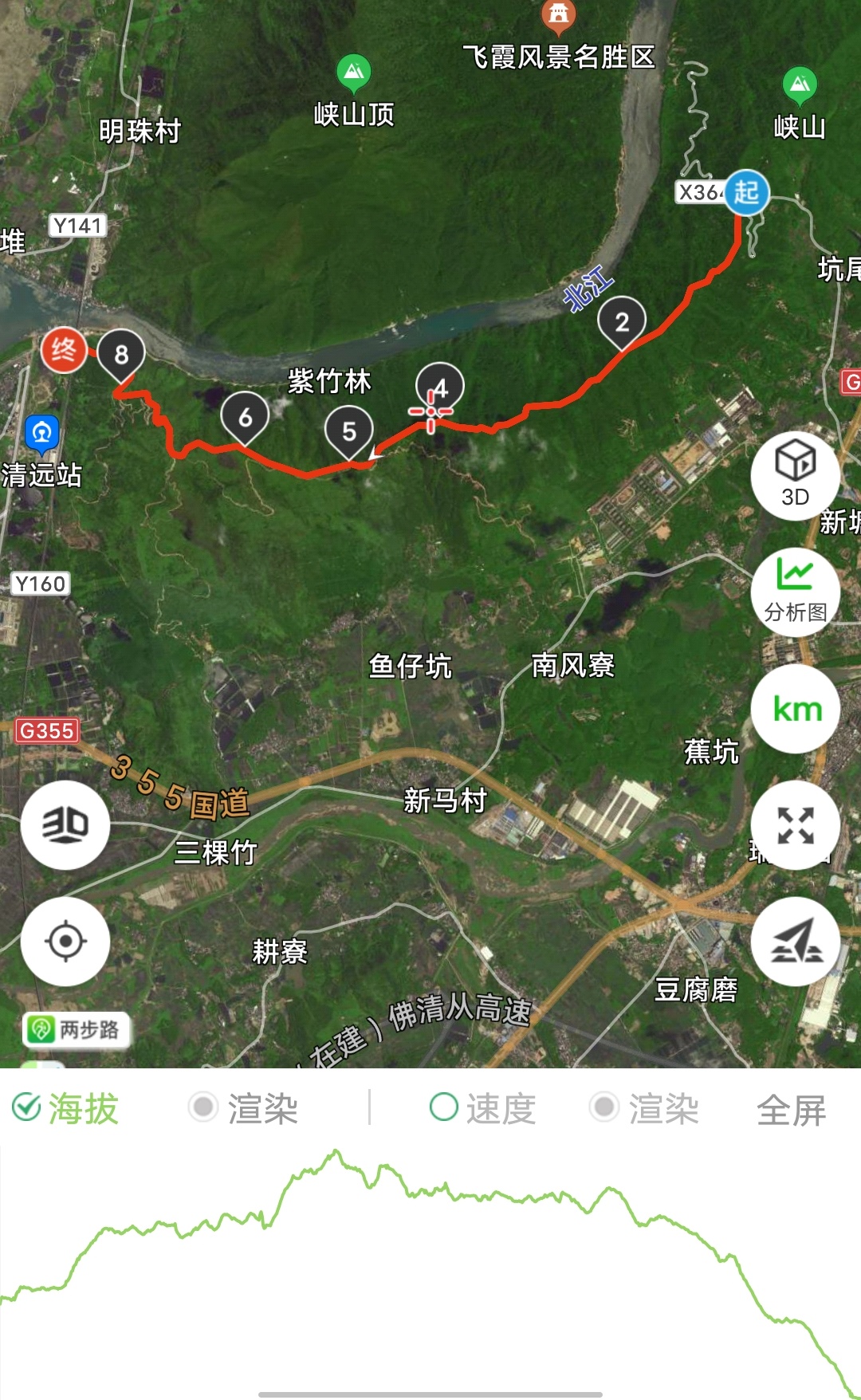Image resolution: width=861 pixels, height=1400 pixels.
Task: Select kilometer marker 8 on track
Action: point(121,355)
